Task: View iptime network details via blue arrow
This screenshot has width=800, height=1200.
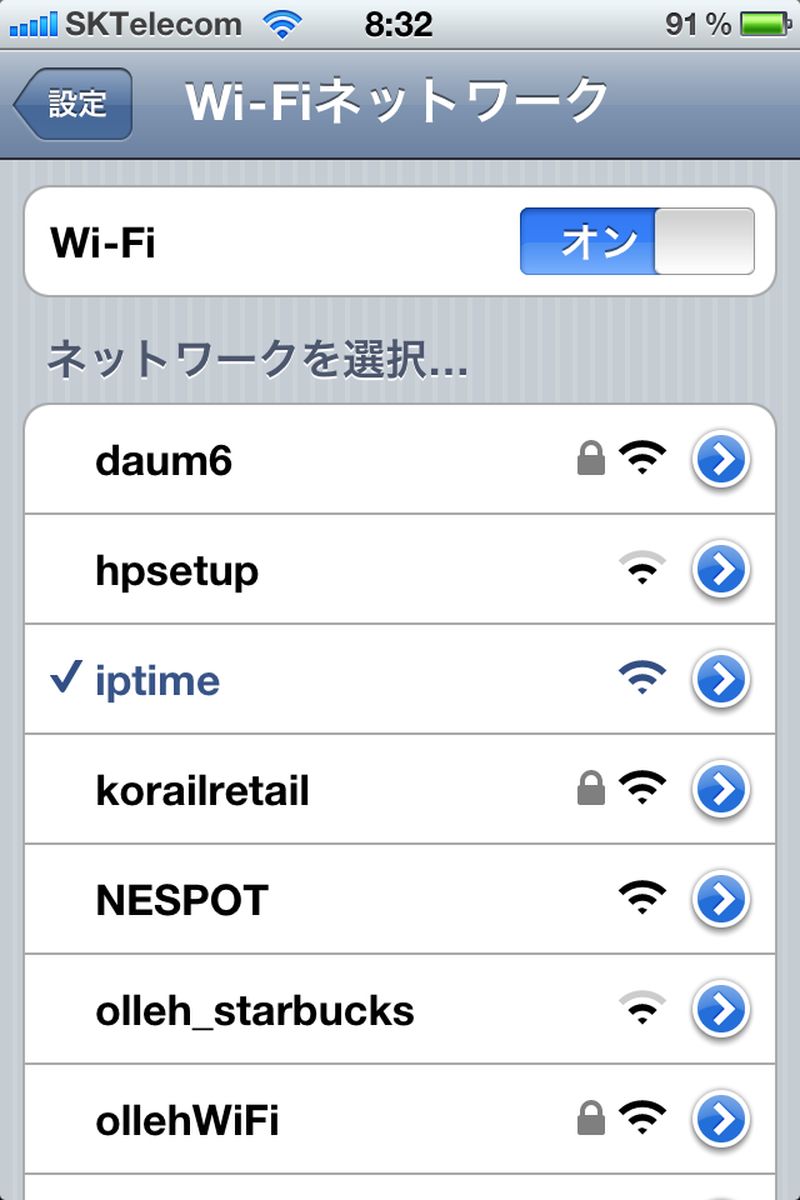Action: click(x=721, y=681)
